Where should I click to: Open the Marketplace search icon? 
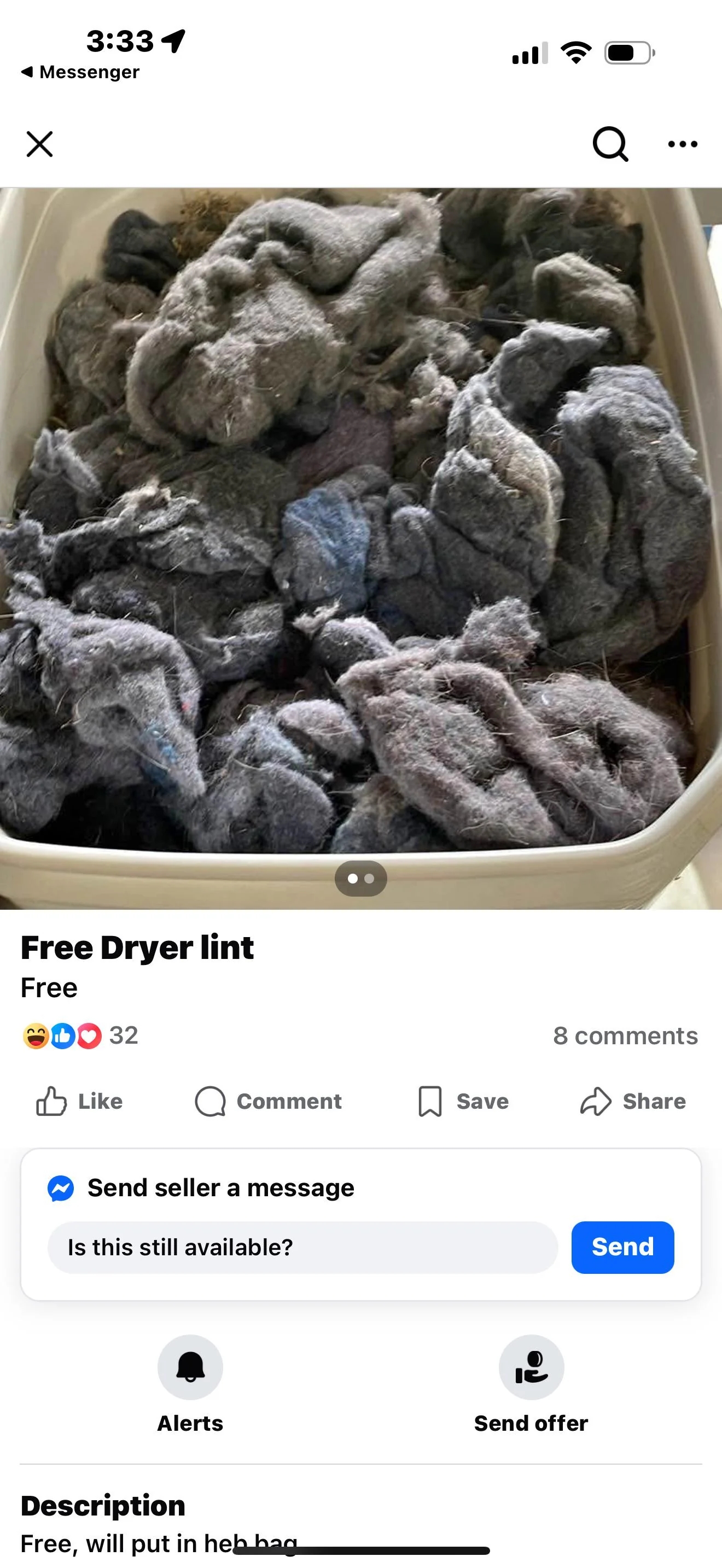pyautogui.click(x=610, y=144)
